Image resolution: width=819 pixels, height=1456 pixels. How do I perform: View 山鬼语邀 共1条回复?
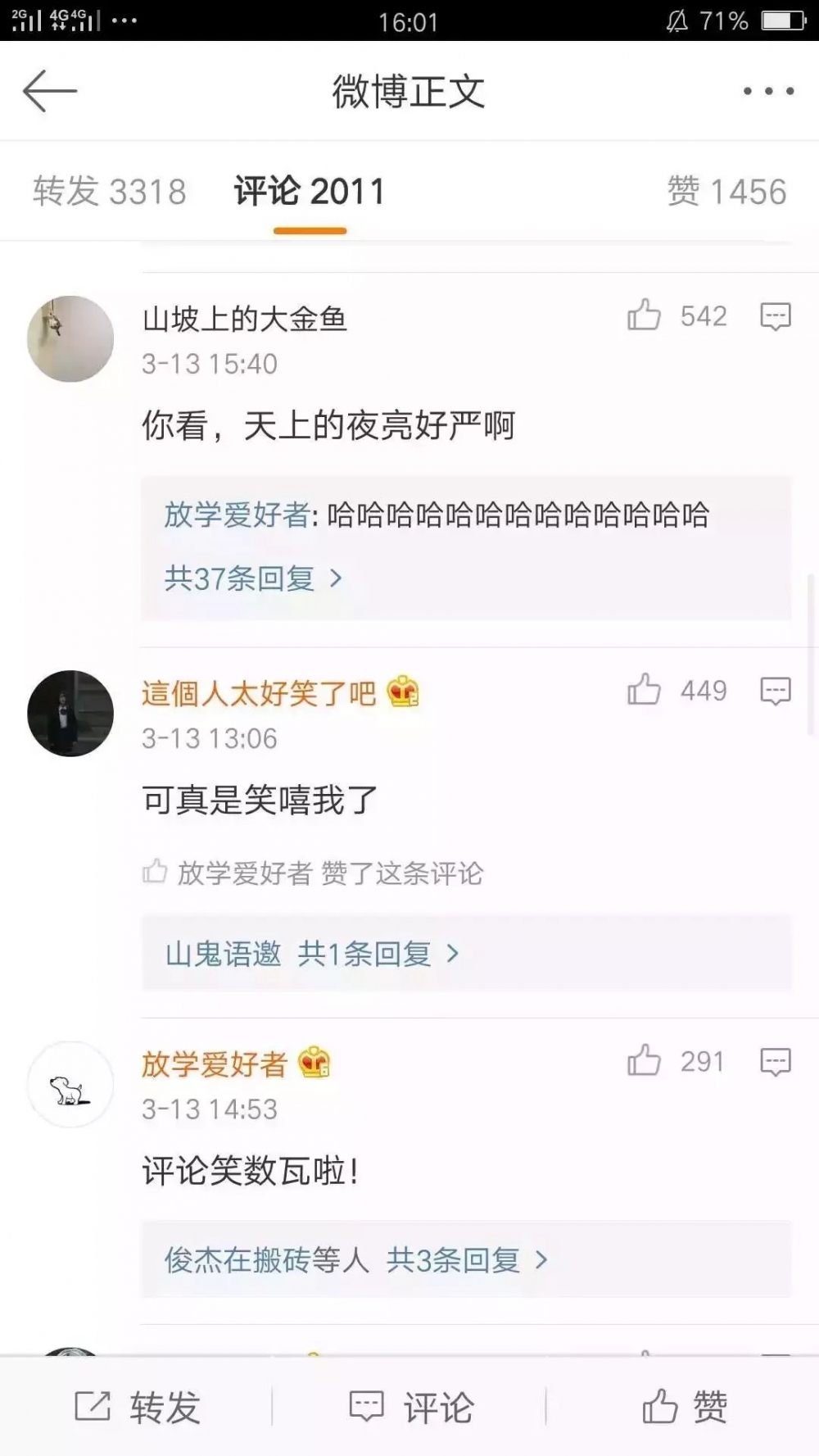[x=312, y=954]
